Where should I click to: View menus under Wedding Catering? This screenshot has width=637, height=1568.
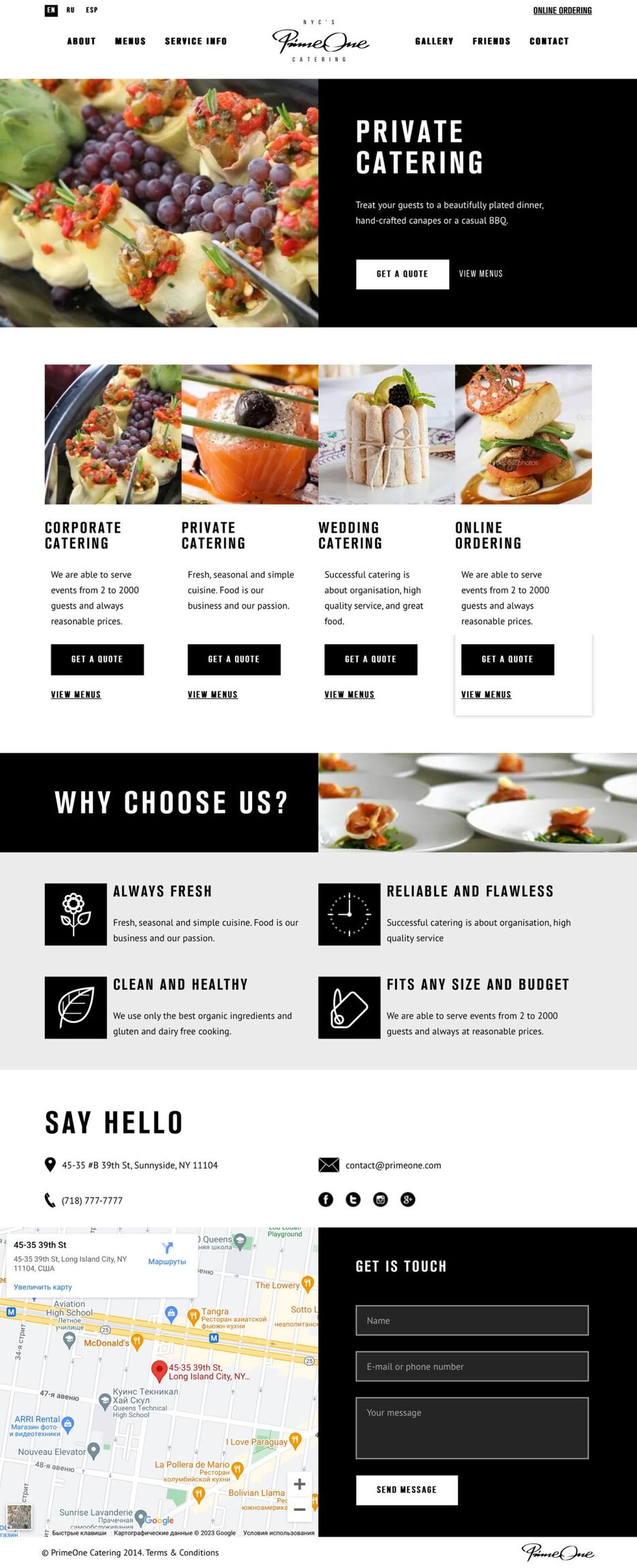click(349, 695)
